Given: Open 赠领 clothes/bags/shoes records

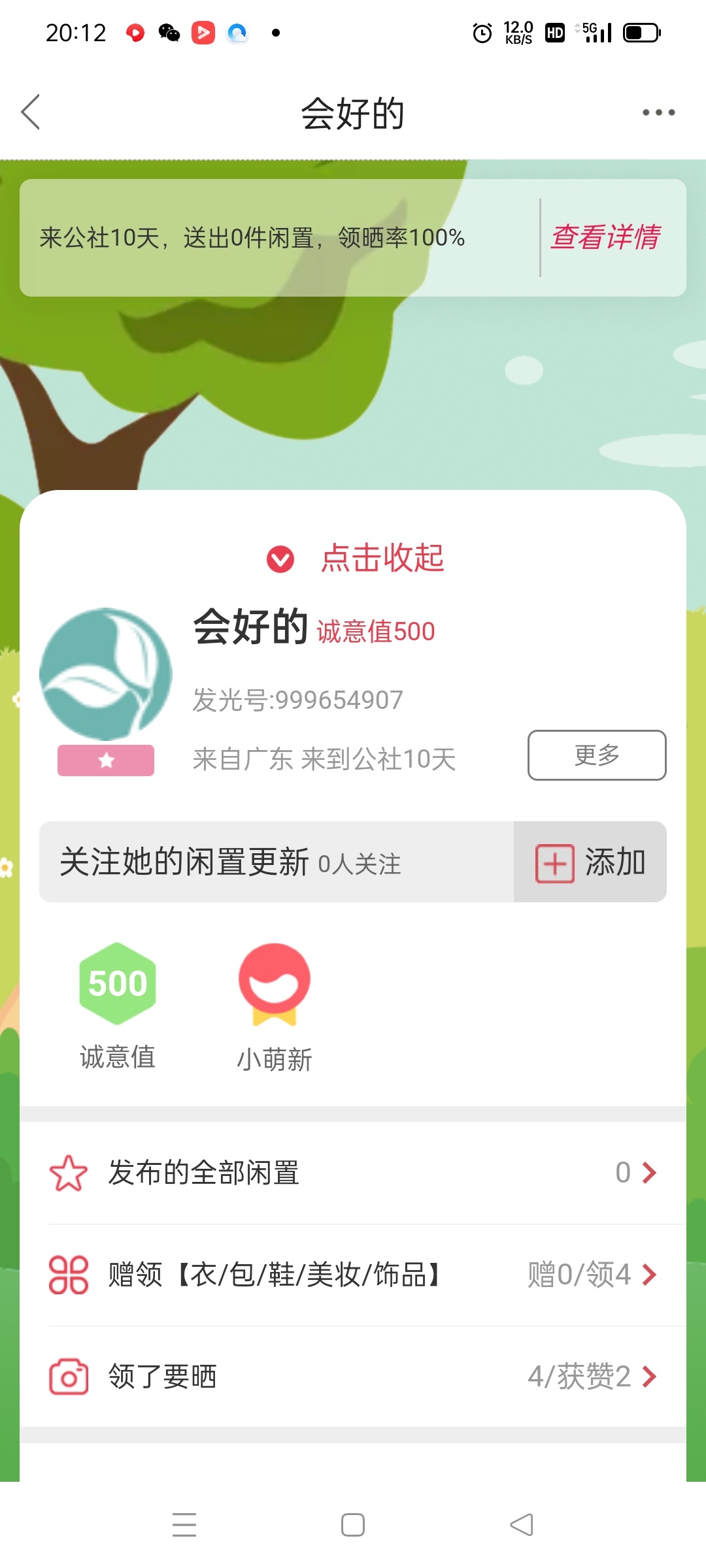Looking at the screenshot, I should pyautogui.click(x=353, y=1275).
